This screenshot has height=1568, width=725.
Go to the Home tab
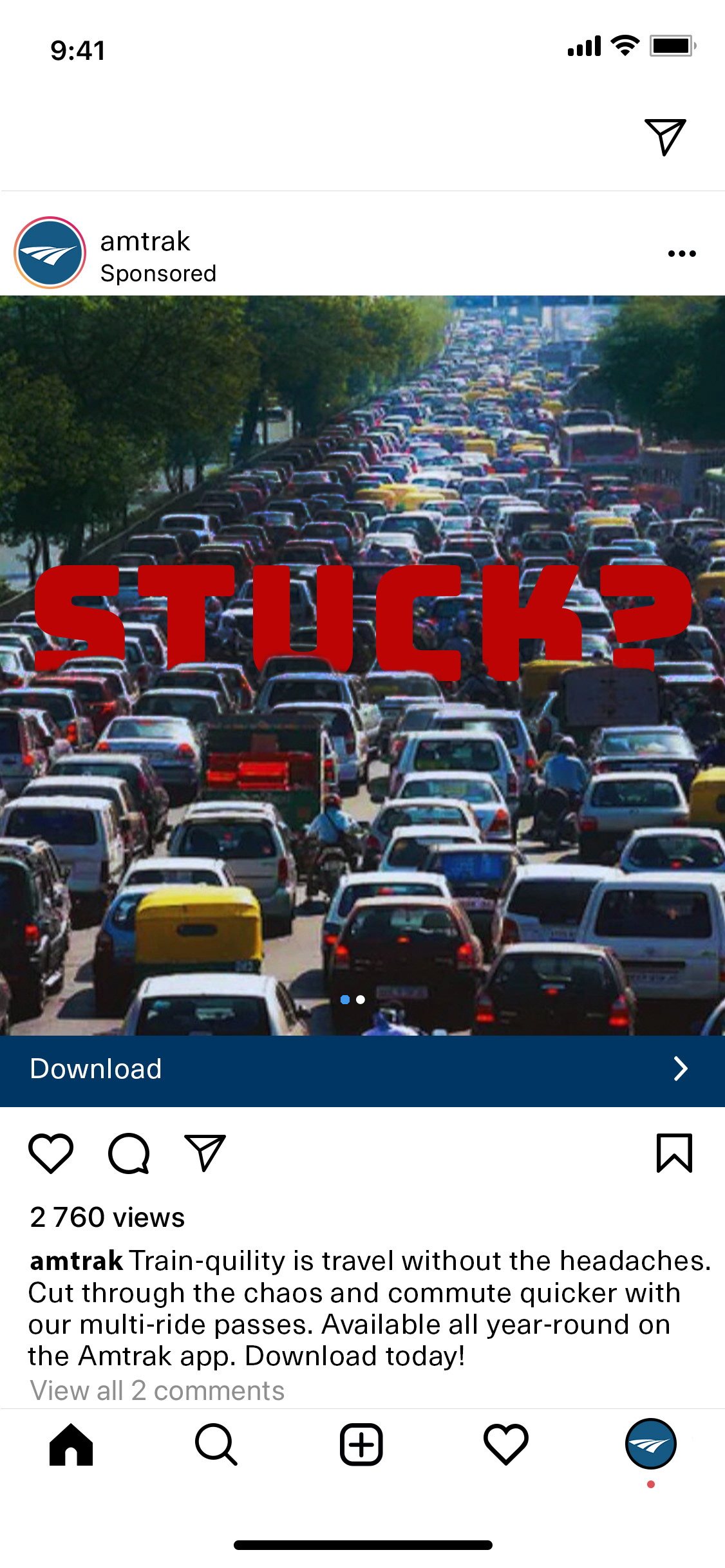(71, 1445)
